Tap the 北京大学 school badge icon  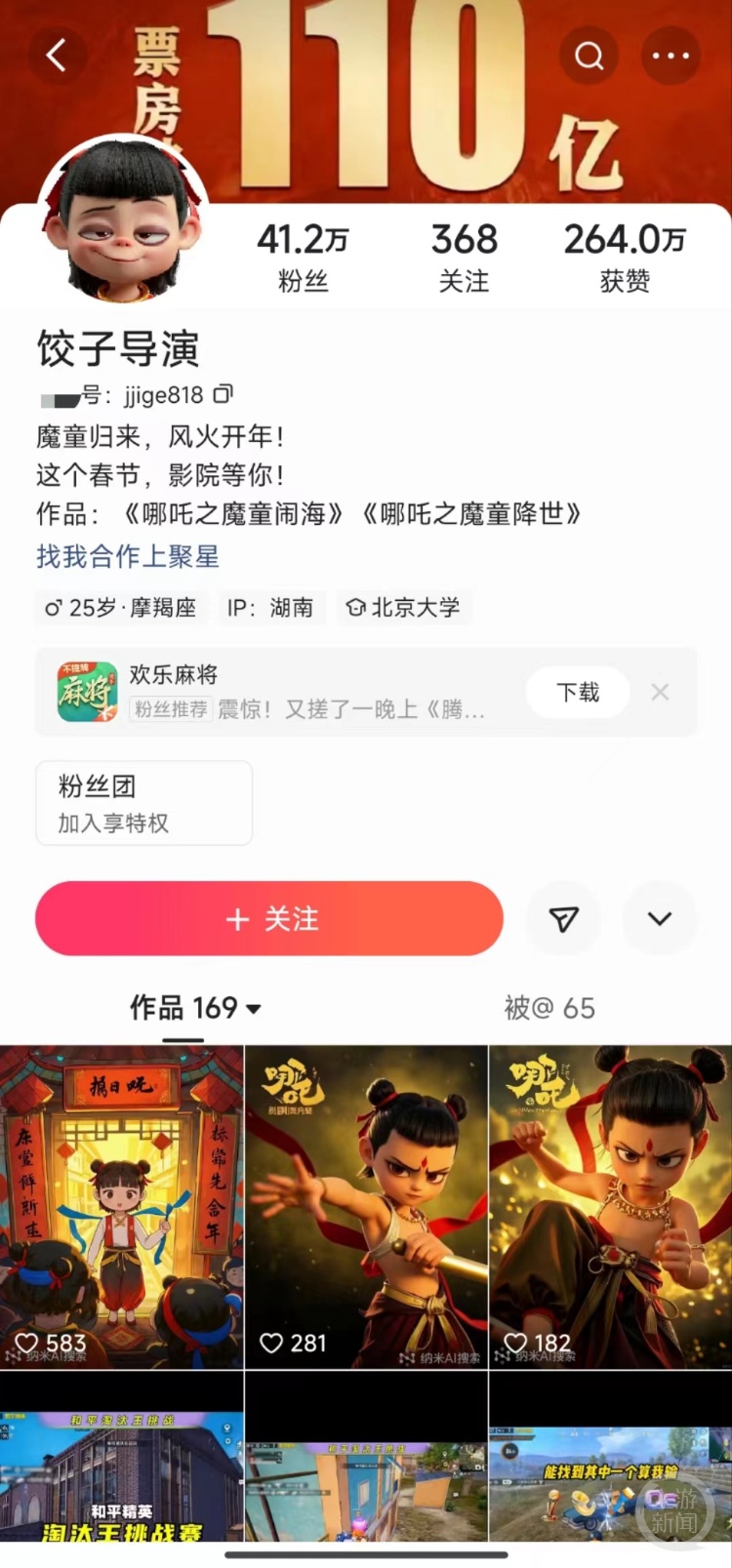click(x=355, y=607)
